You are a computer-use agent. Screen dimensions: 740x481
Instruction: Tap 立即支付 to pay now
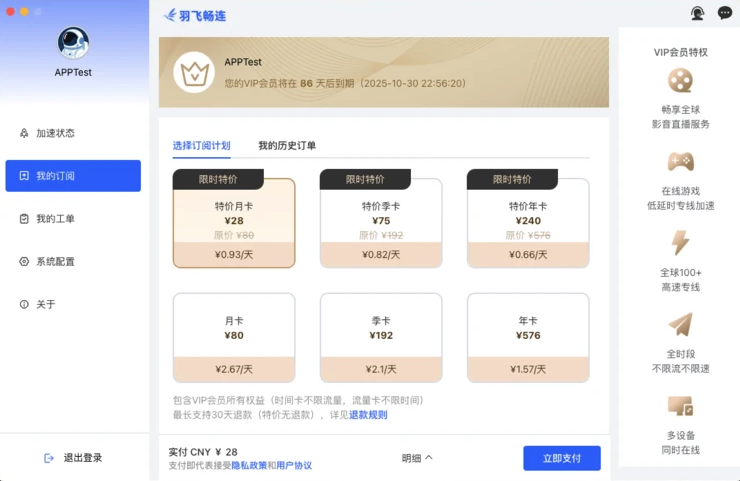tap(561, 458)
